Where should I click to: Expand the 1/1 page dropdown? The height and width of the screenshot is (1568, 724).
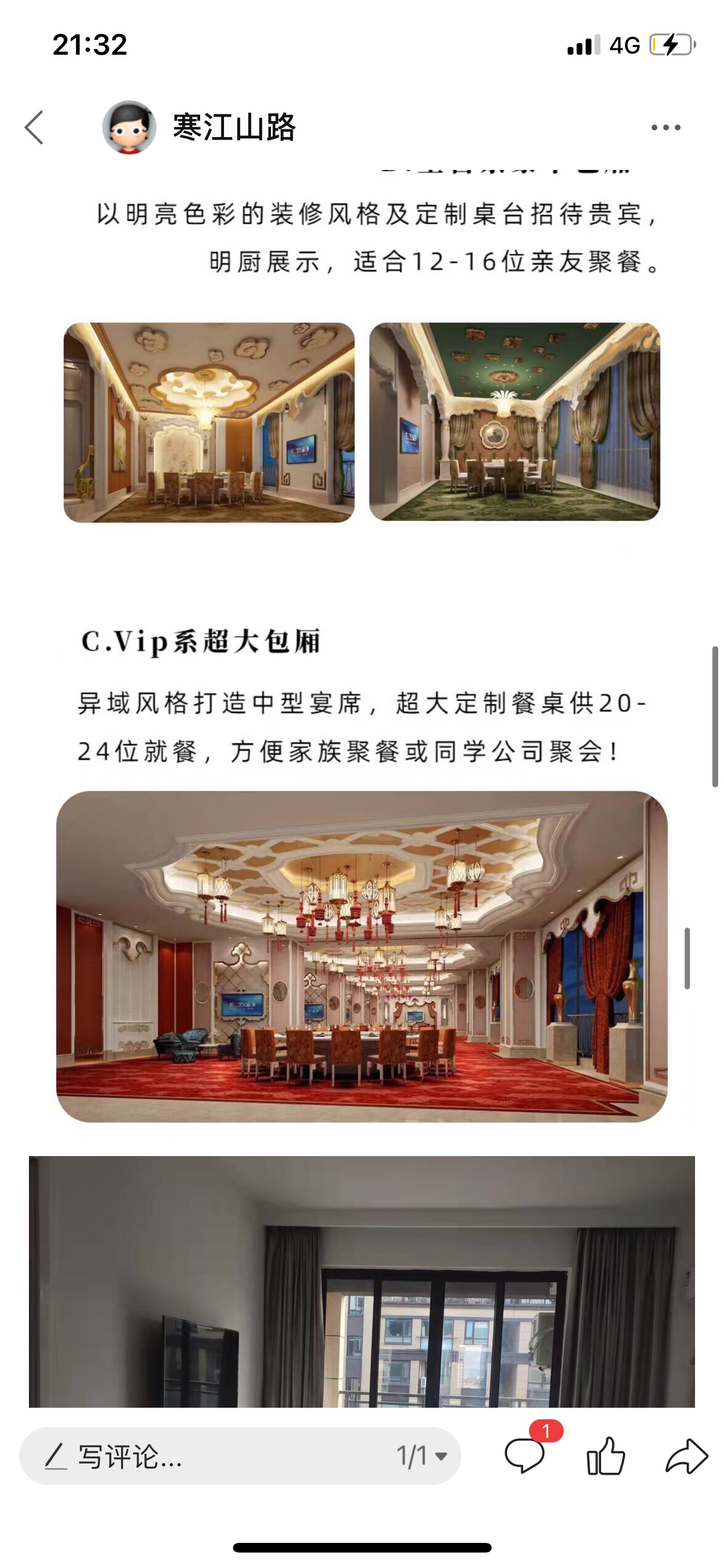(x=422, y=1456)
